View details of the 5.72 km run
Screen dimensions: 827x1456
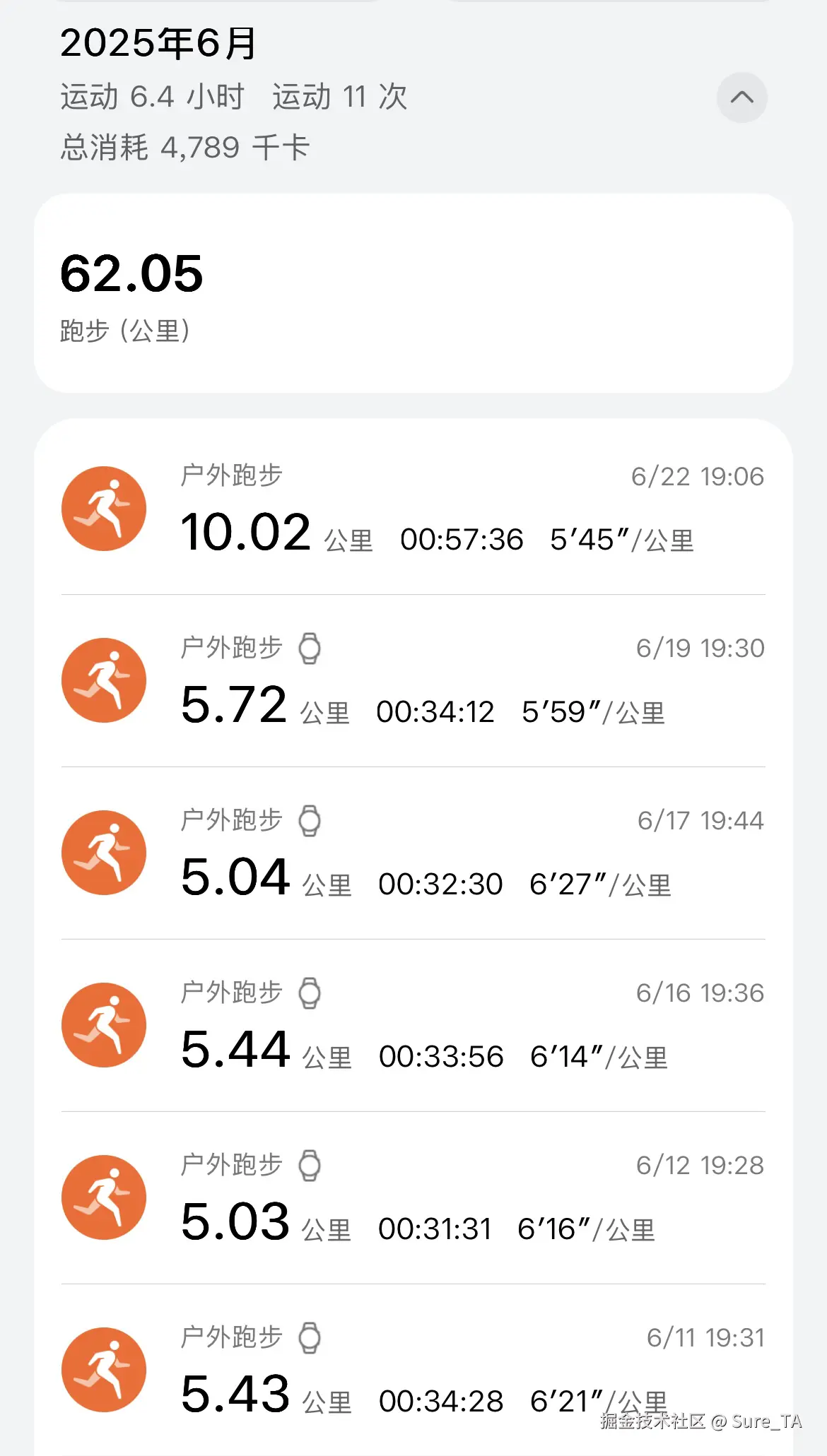click(424, 680)
